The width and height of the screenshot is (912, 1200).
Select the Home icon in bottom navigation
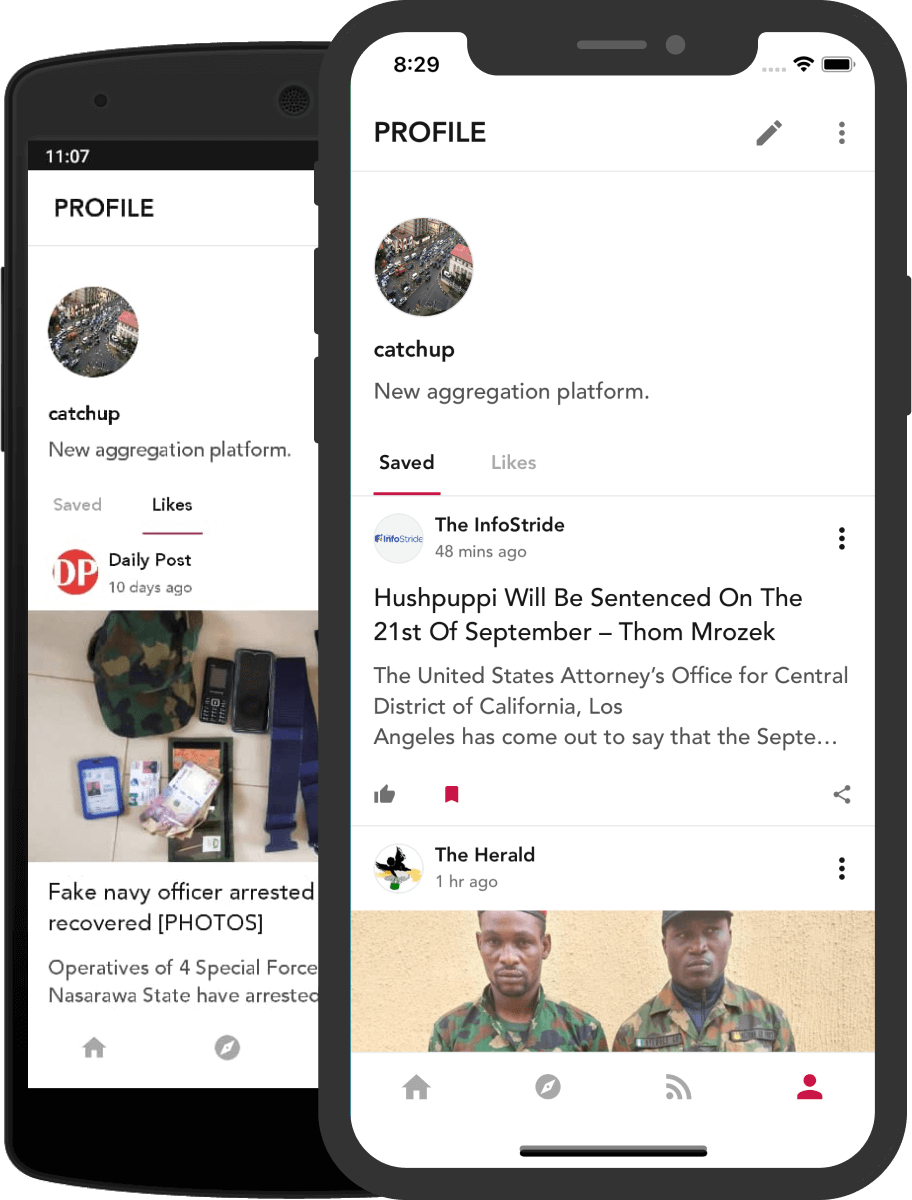[417, 1087]
